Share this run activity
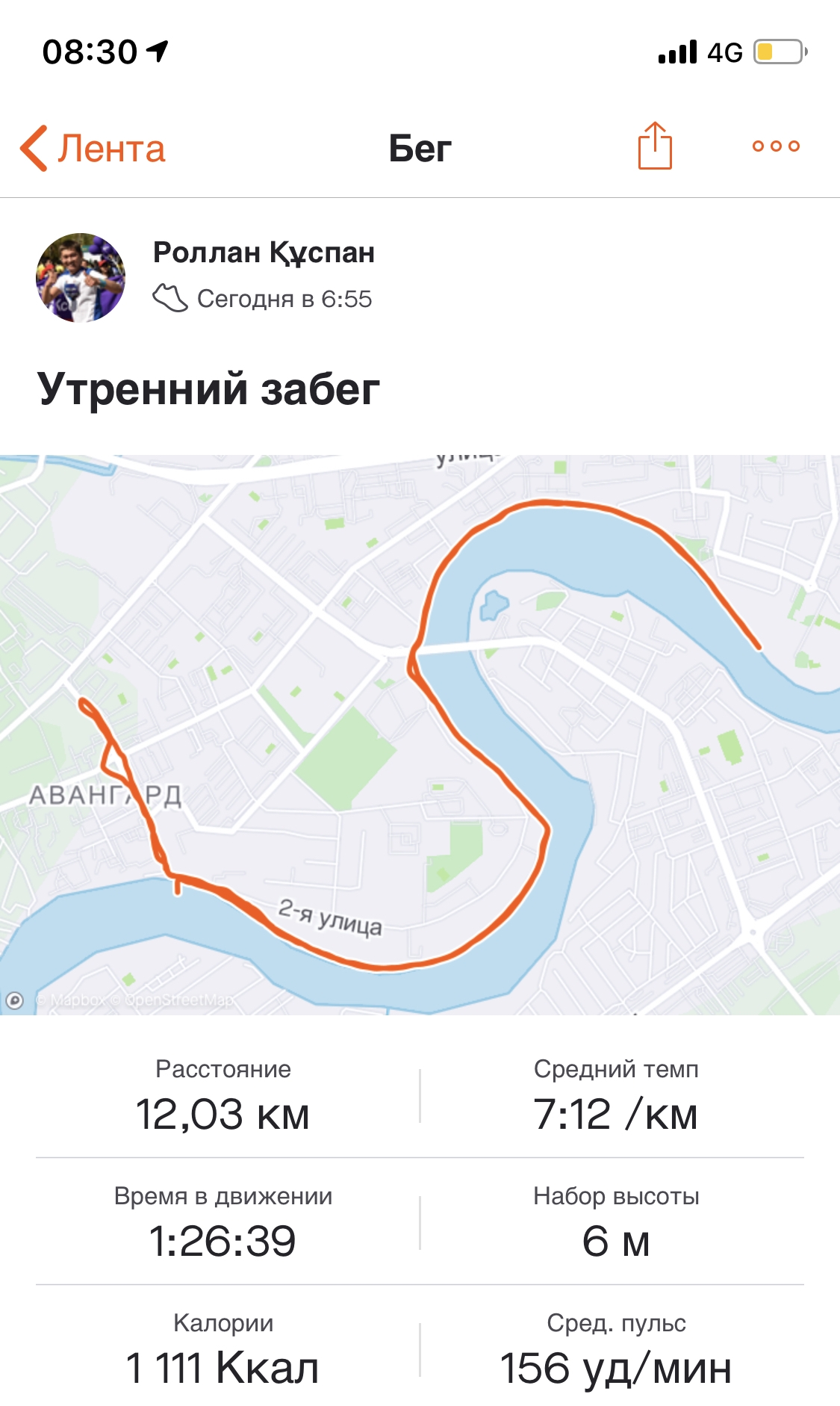840x1406 pixels. click(655, 146)
